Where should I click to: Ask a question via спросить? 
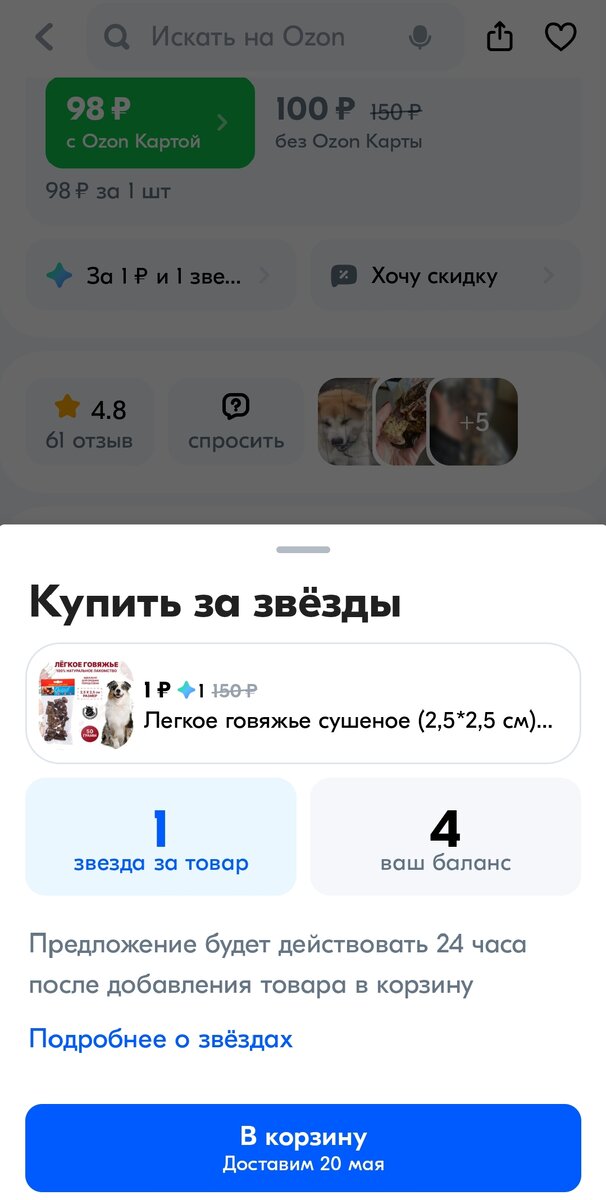click(236, 422)
